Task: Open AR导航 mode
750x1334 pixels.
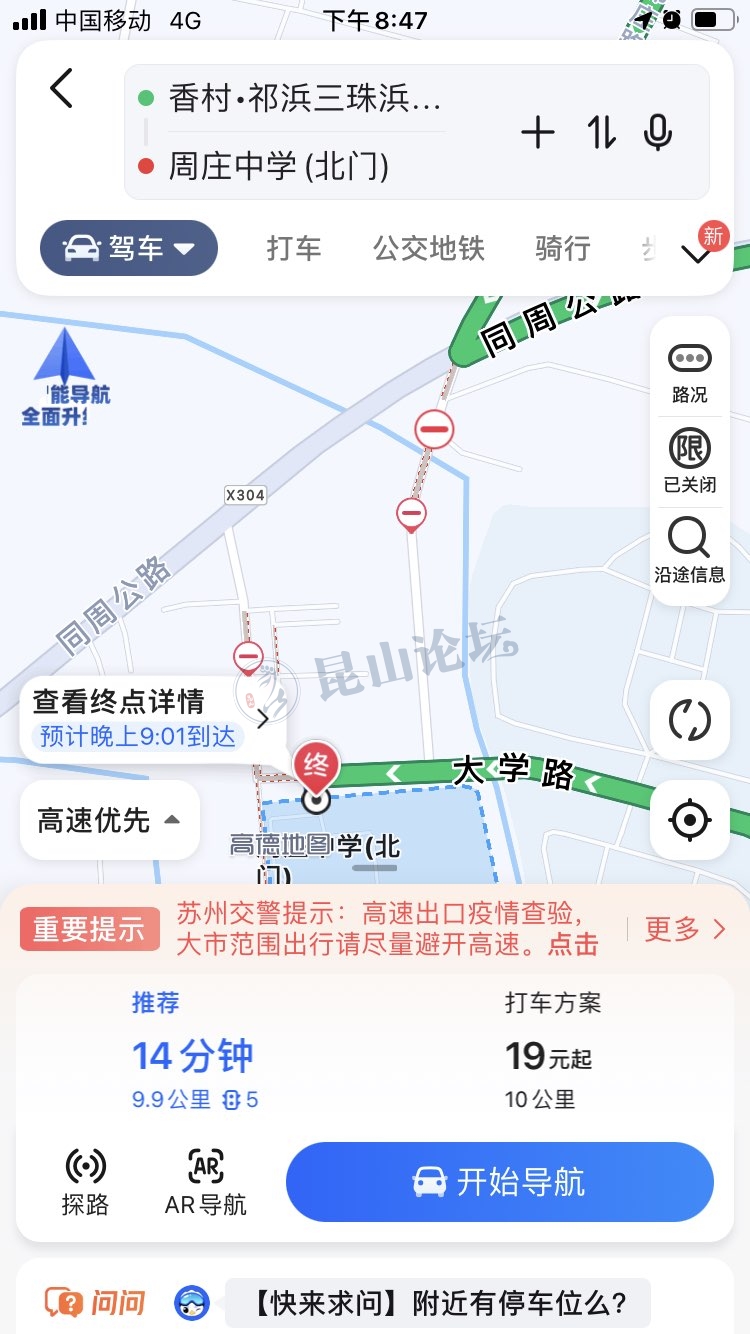Action: tap(205, 1182)
